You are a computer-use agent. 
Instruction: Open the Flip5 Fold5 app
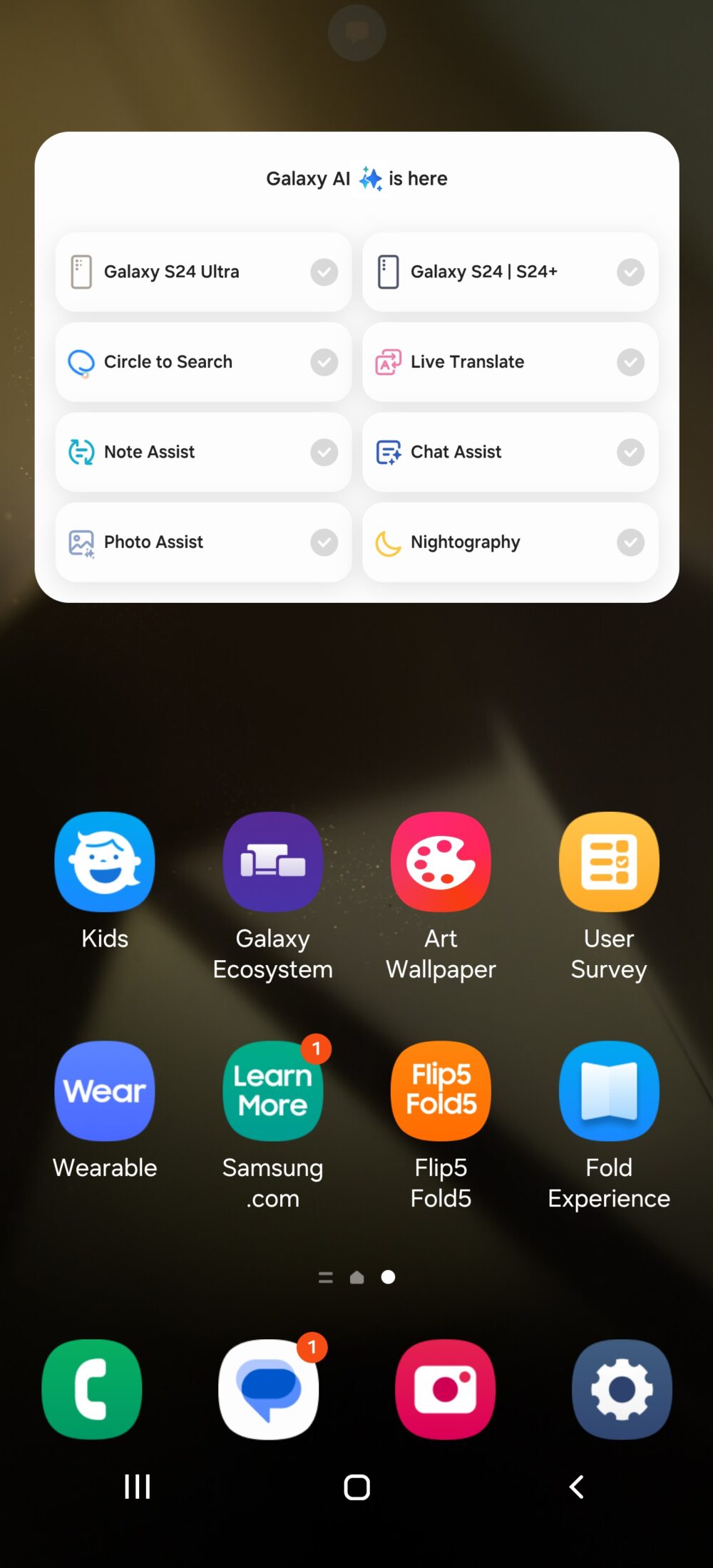coord(440,1090)
